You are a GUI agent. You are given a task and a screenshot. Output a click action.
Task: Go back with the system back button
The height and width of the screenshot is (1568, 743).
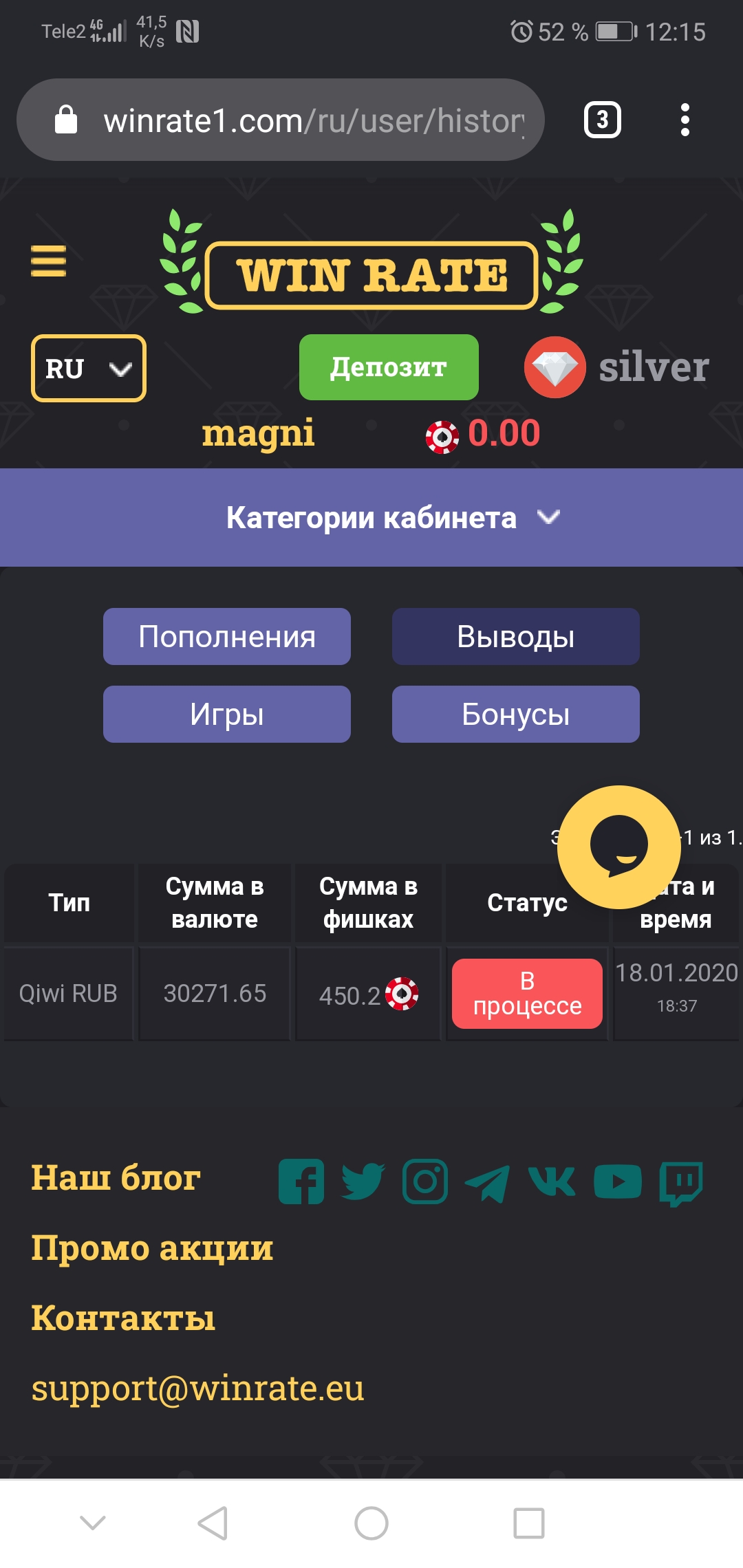tap(213, 1523)
